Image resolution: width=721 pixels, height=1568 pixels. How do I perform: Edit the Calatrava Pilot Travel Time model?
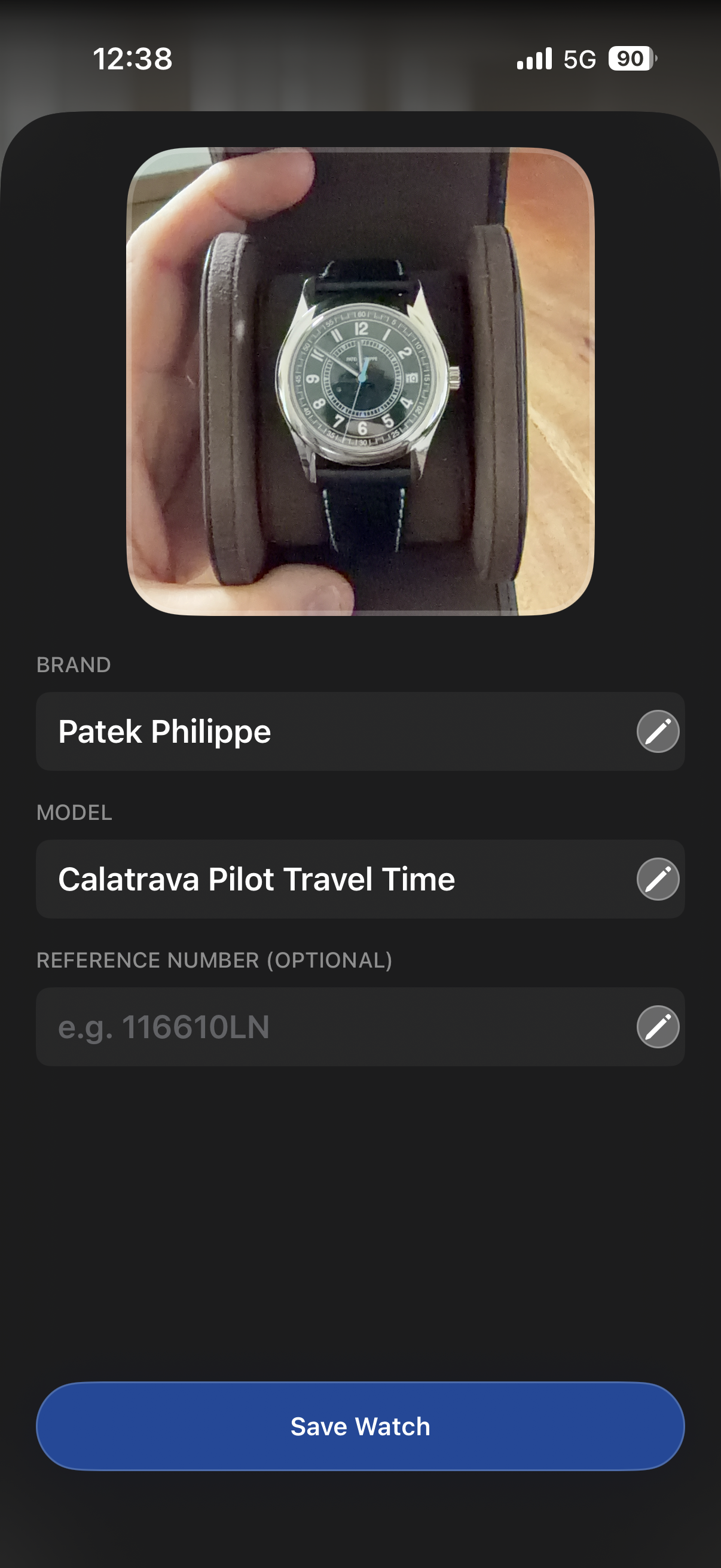pyautogui.click(x=658, y=879)
